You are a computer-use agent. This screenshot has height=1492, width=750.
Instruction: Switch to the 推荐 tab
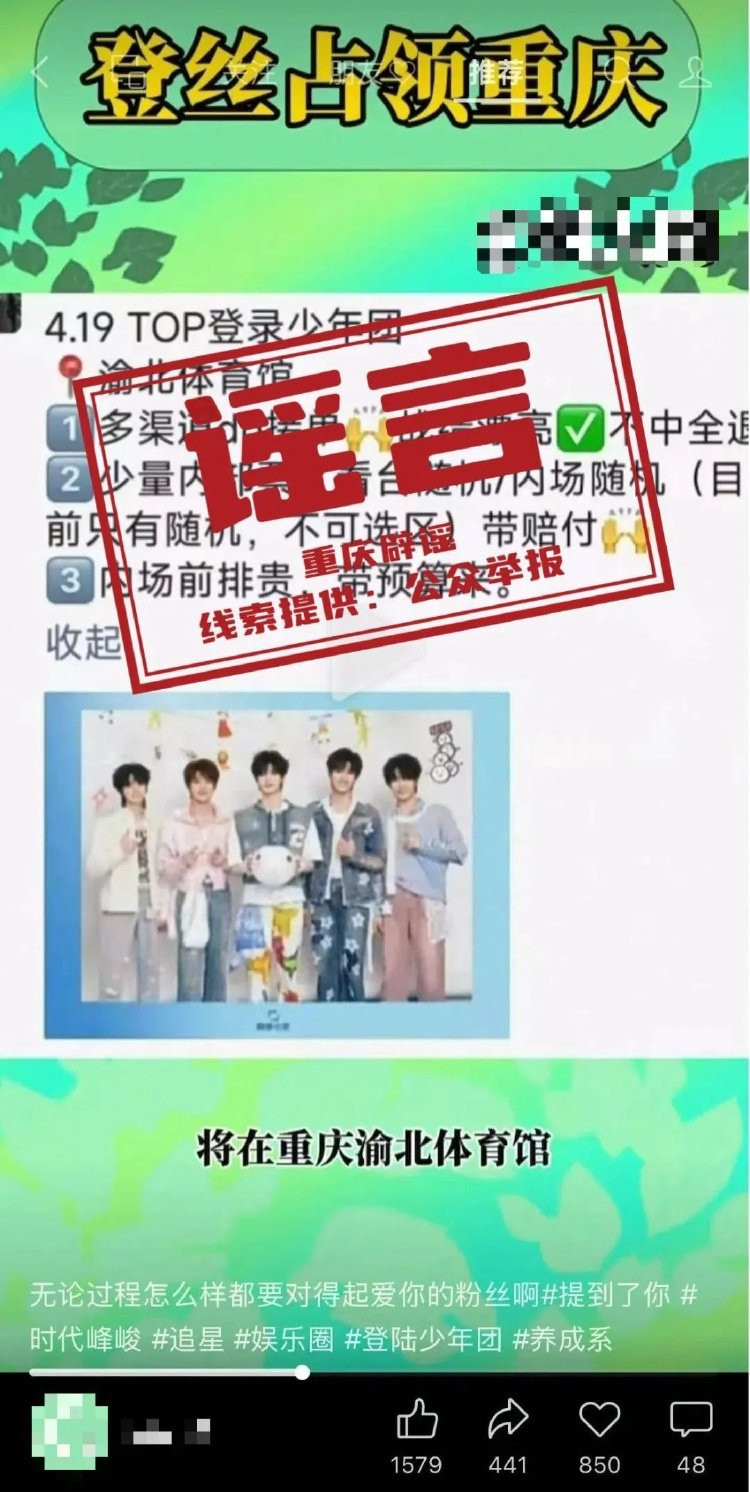(495, 72)
